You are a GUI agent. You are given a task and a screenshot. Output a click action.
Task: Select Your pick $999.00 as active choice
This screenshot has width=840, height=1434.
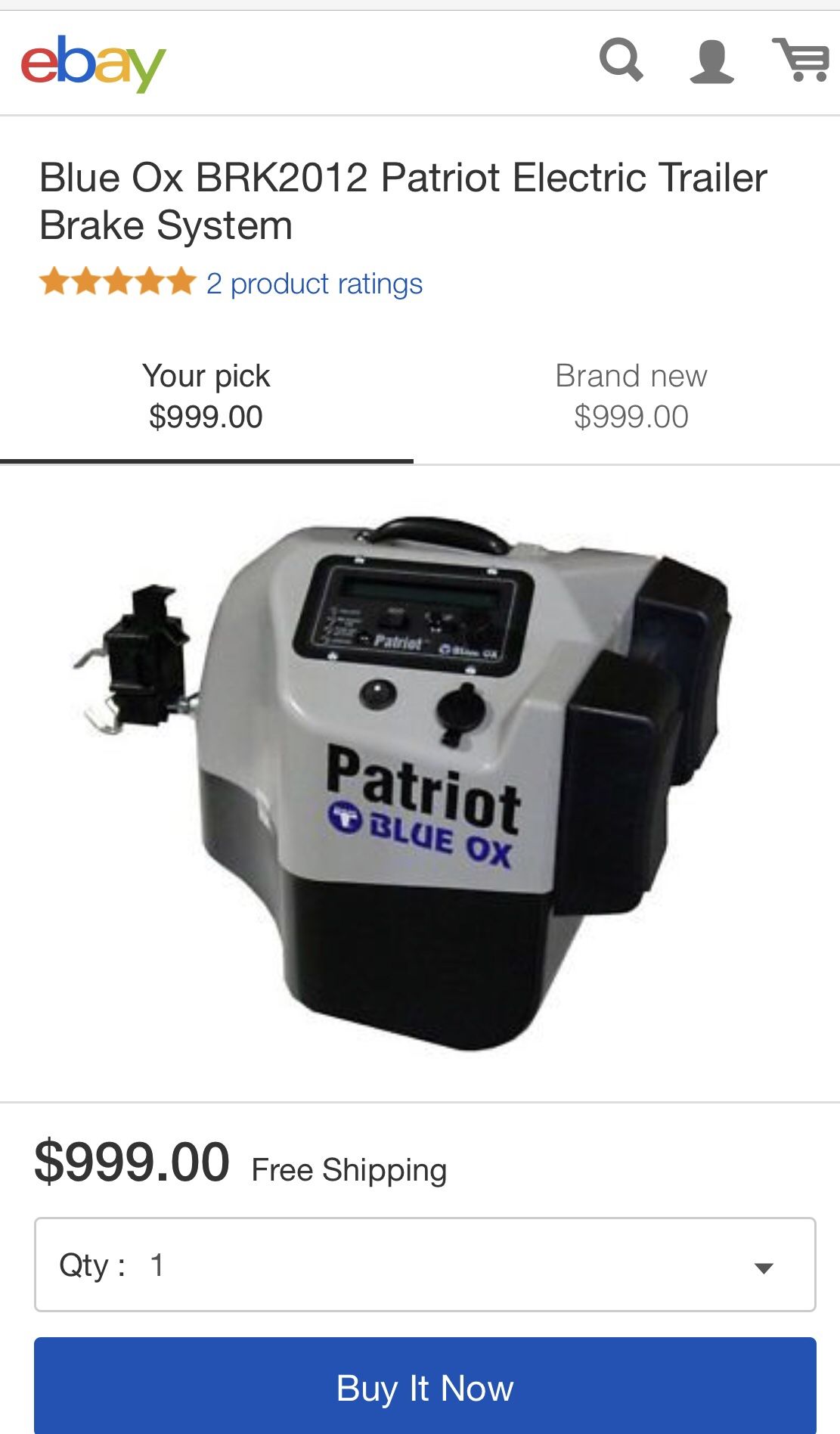[x=206, y=393]
